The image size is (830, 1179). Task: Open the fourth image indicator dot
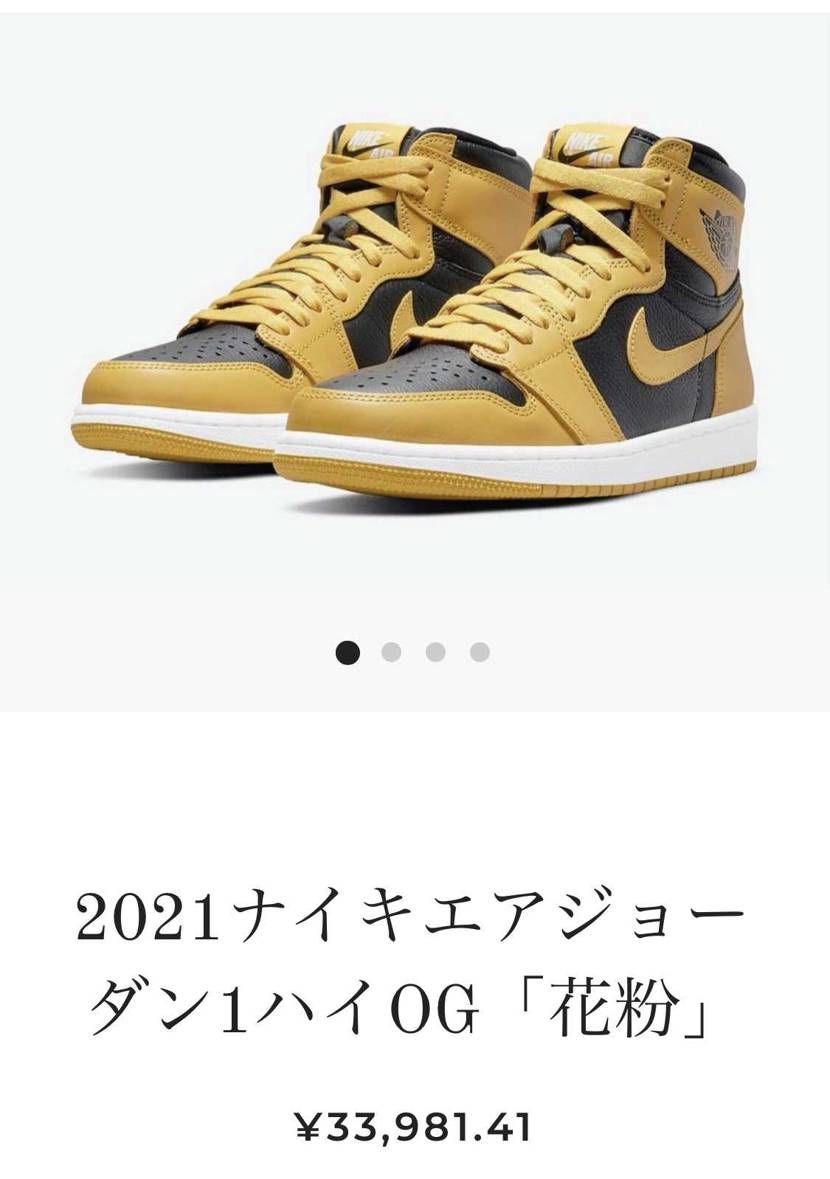click(477, 650)
